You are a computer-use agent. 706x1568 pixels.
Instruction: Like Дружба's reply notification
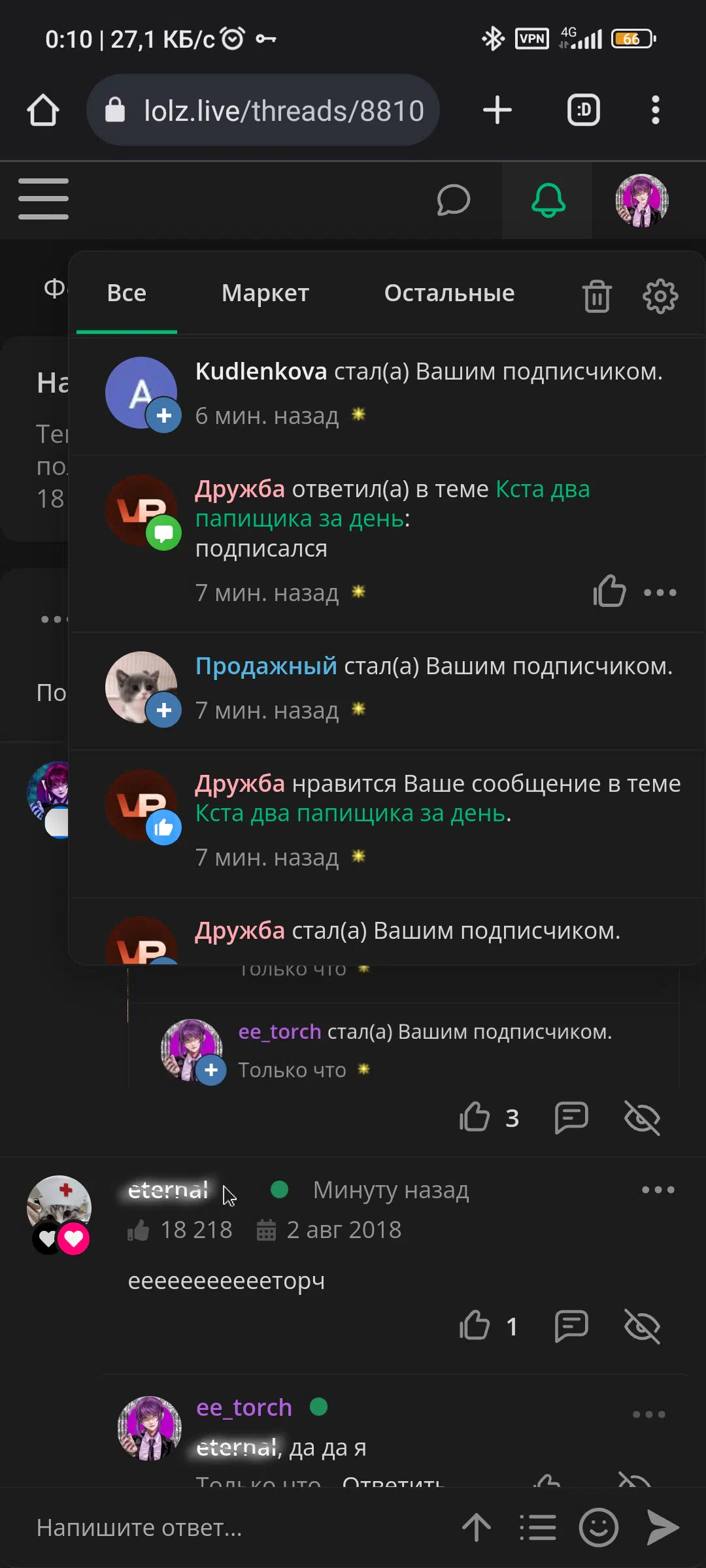[x=609, y=591]
